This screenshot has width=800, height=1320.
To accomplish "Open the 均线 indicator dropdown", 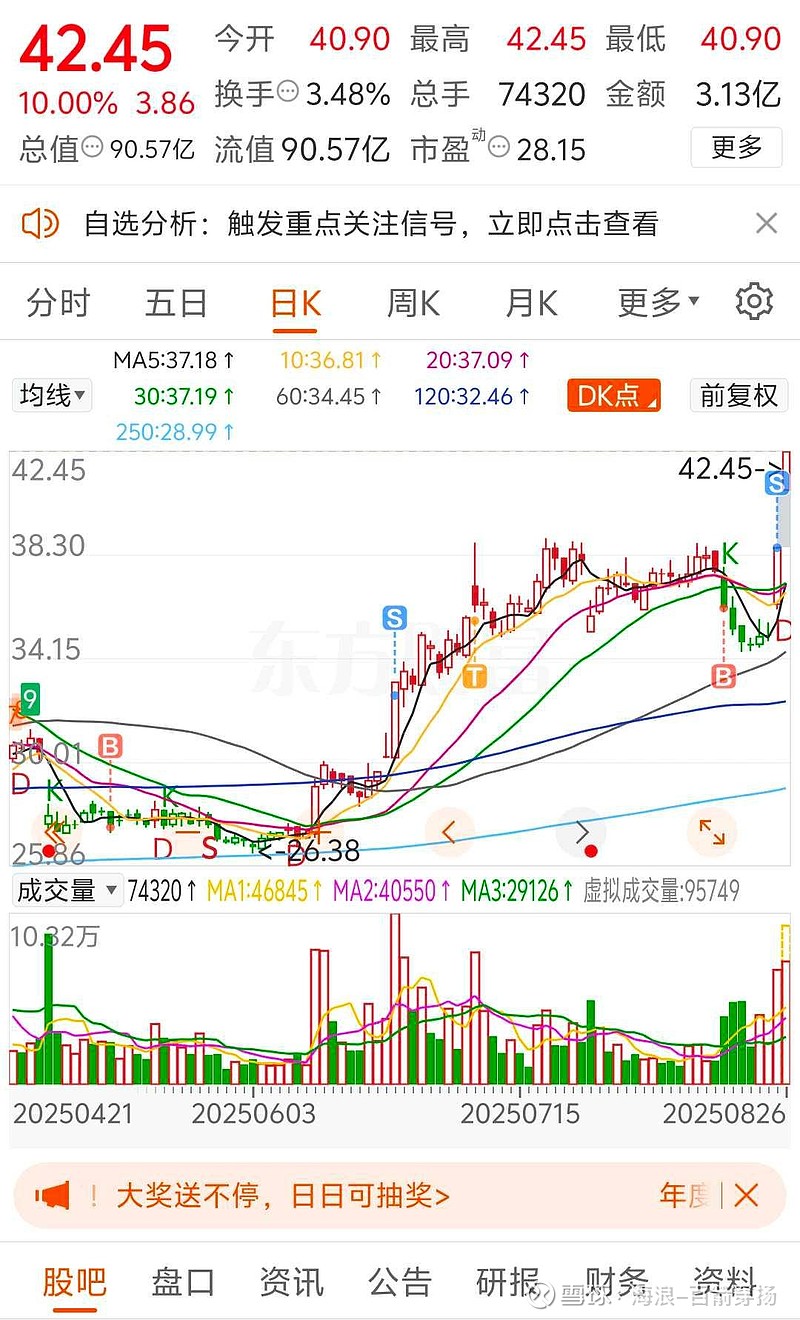I will tap(51, 396).
